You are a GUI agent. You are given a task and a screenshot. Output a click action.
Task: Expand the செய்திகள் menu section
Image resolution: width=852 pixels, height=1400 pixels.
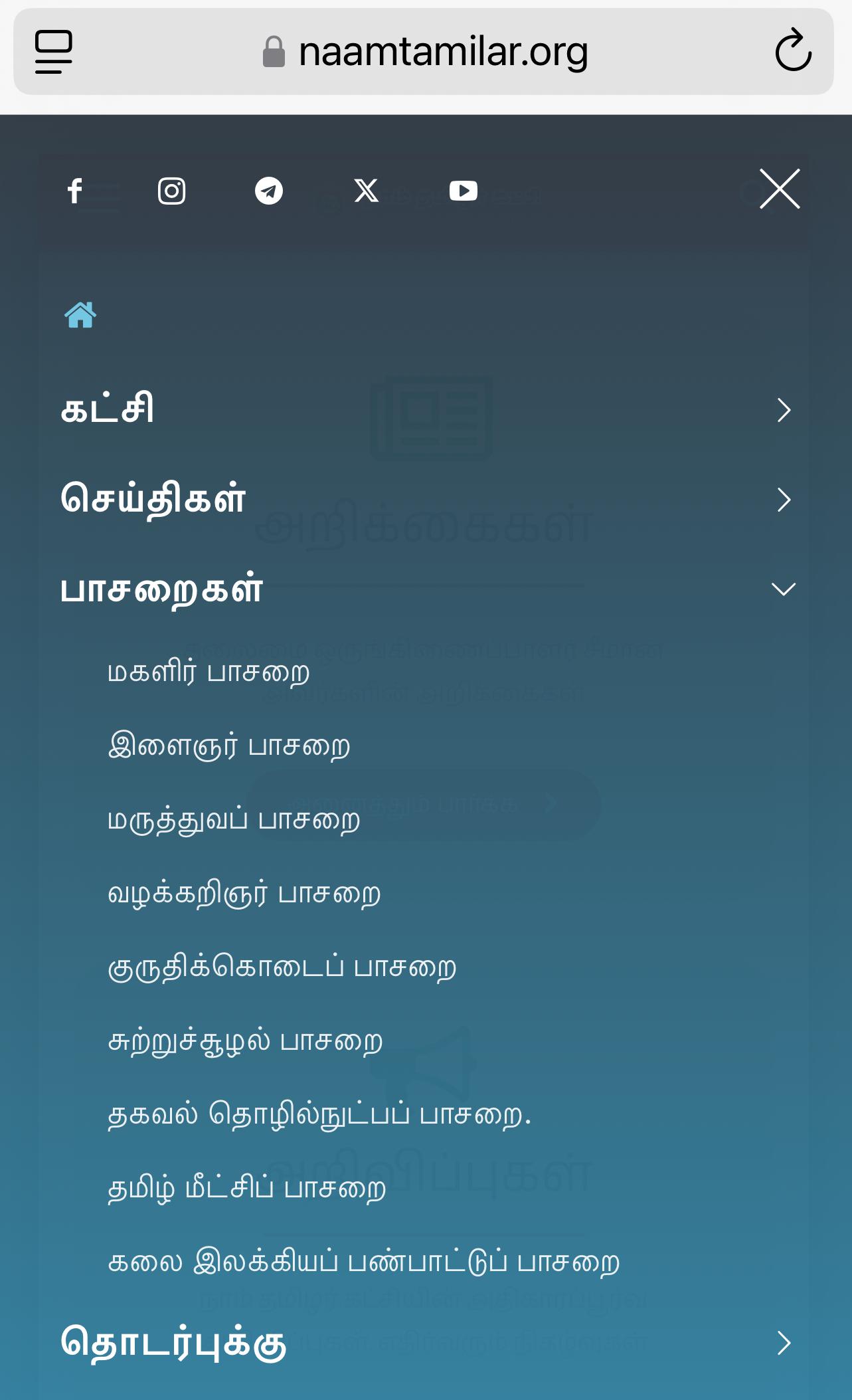tap(784, 500)
